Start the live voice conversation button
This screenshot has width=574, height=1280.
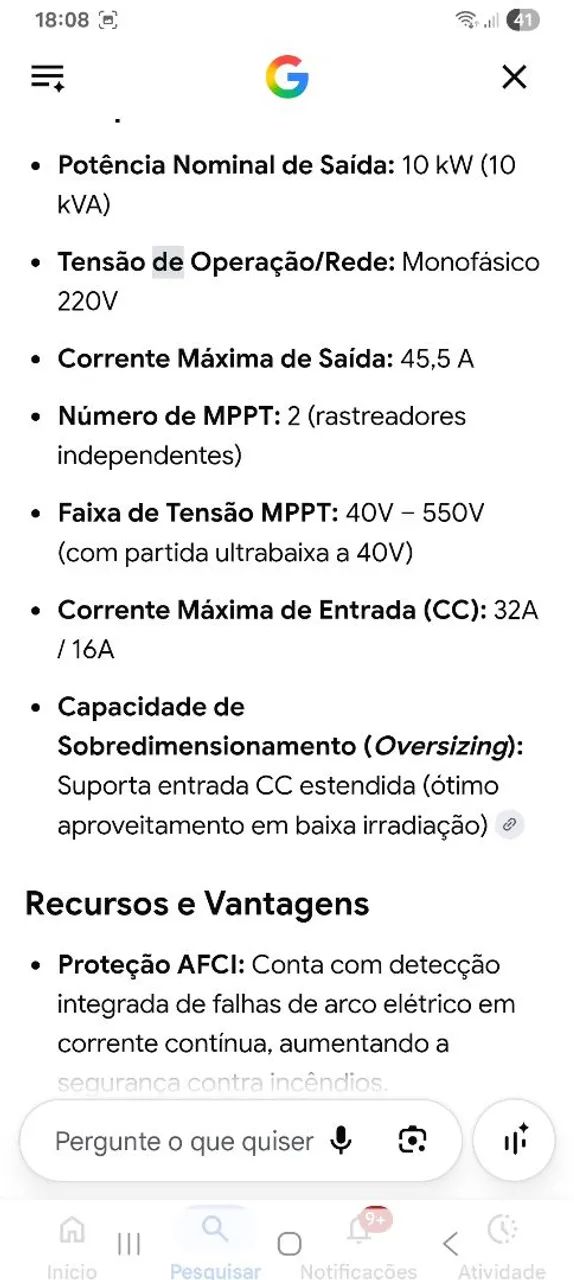pos(514,1141)
